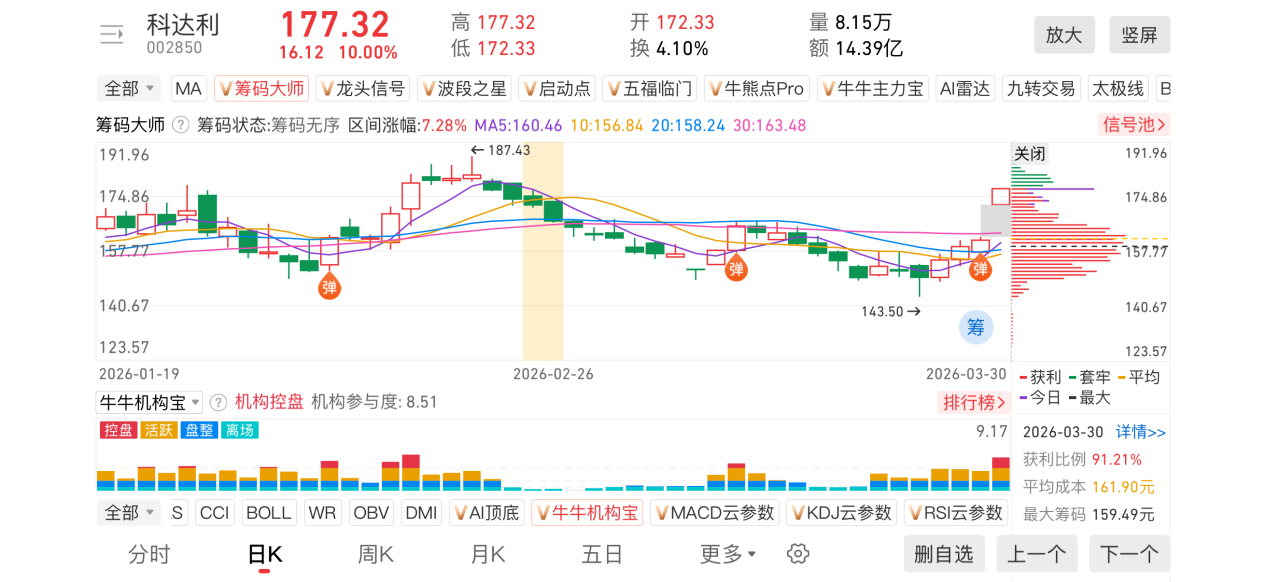Open the stock list menu icon
Image resolution: width=1266 pixels, height=582 pixels.
click(x=111, y=34)
